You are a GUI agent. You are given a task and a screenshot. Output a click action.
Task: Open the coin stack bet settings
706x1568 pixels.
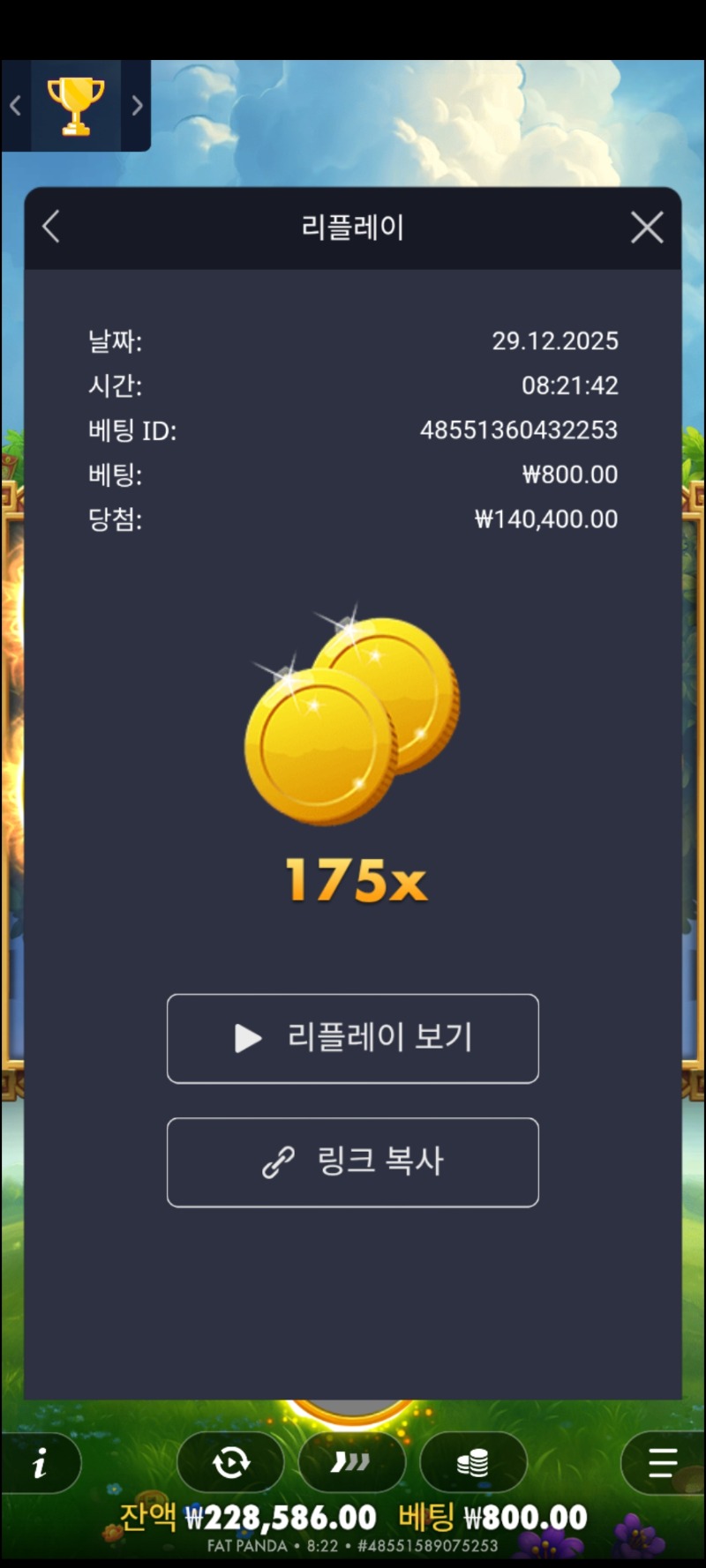473,1463
